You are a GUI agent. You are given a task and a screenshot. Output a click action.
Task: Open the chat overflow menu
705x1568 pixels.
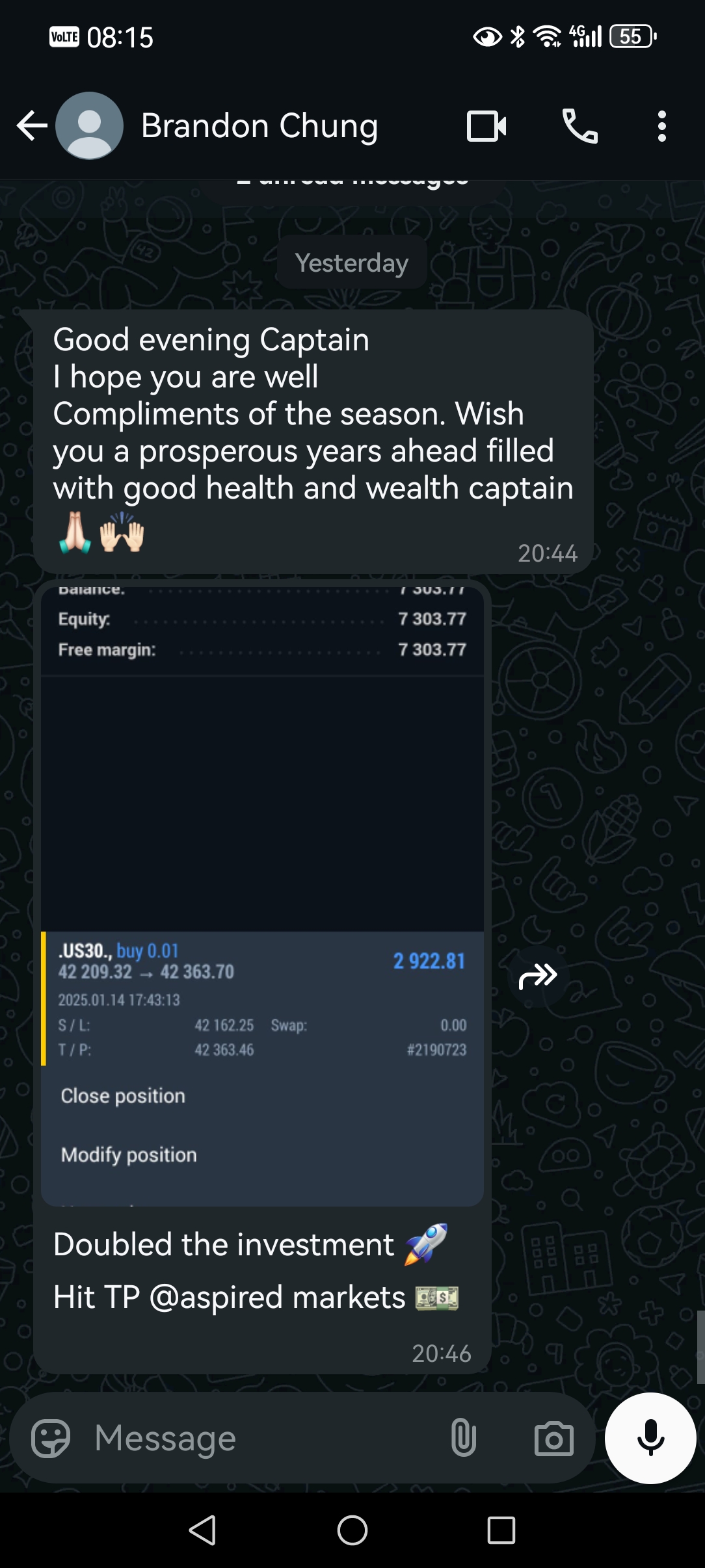click(661, 126)
